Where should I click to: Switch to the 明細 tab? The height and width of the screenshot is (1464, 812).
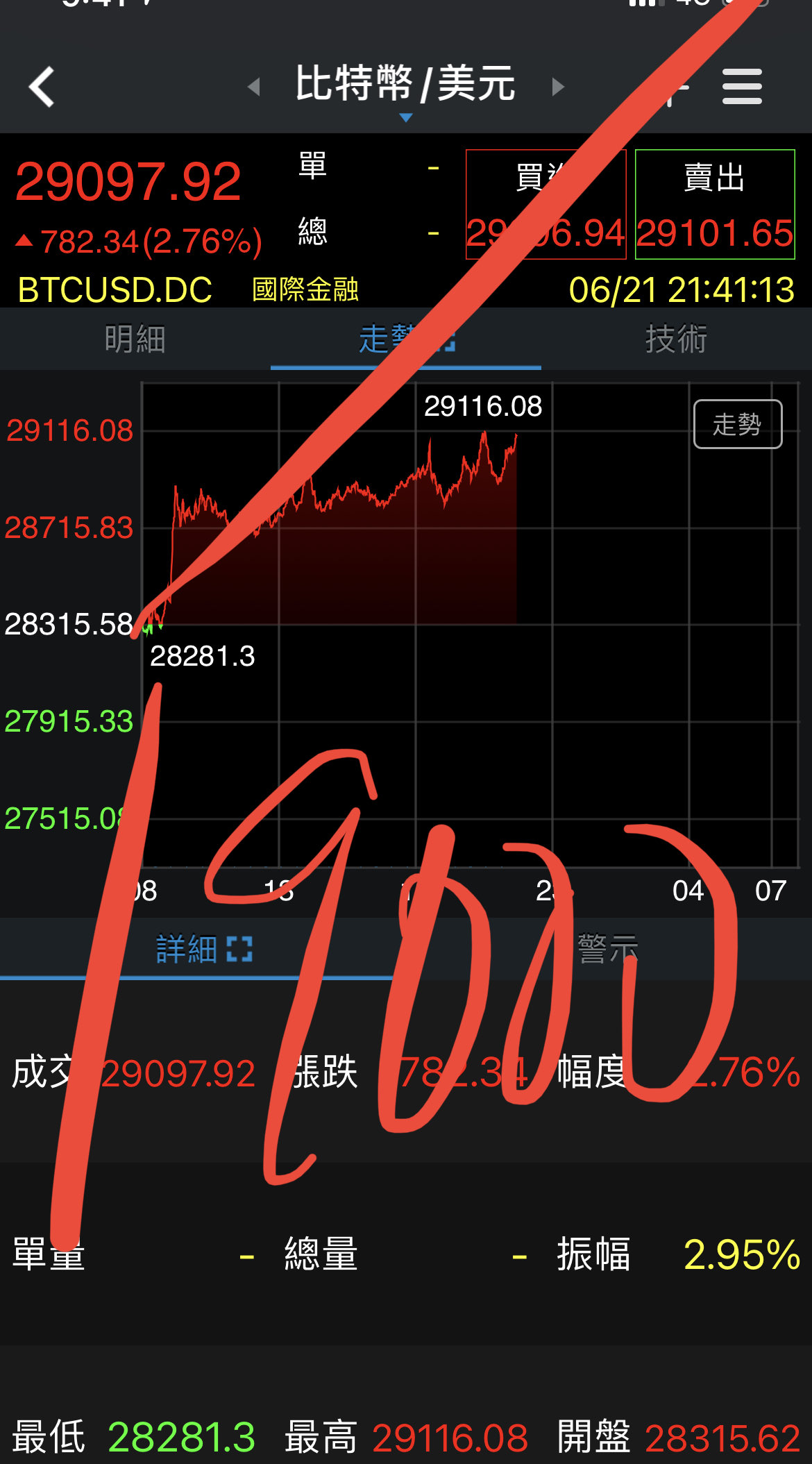point(135,339)
